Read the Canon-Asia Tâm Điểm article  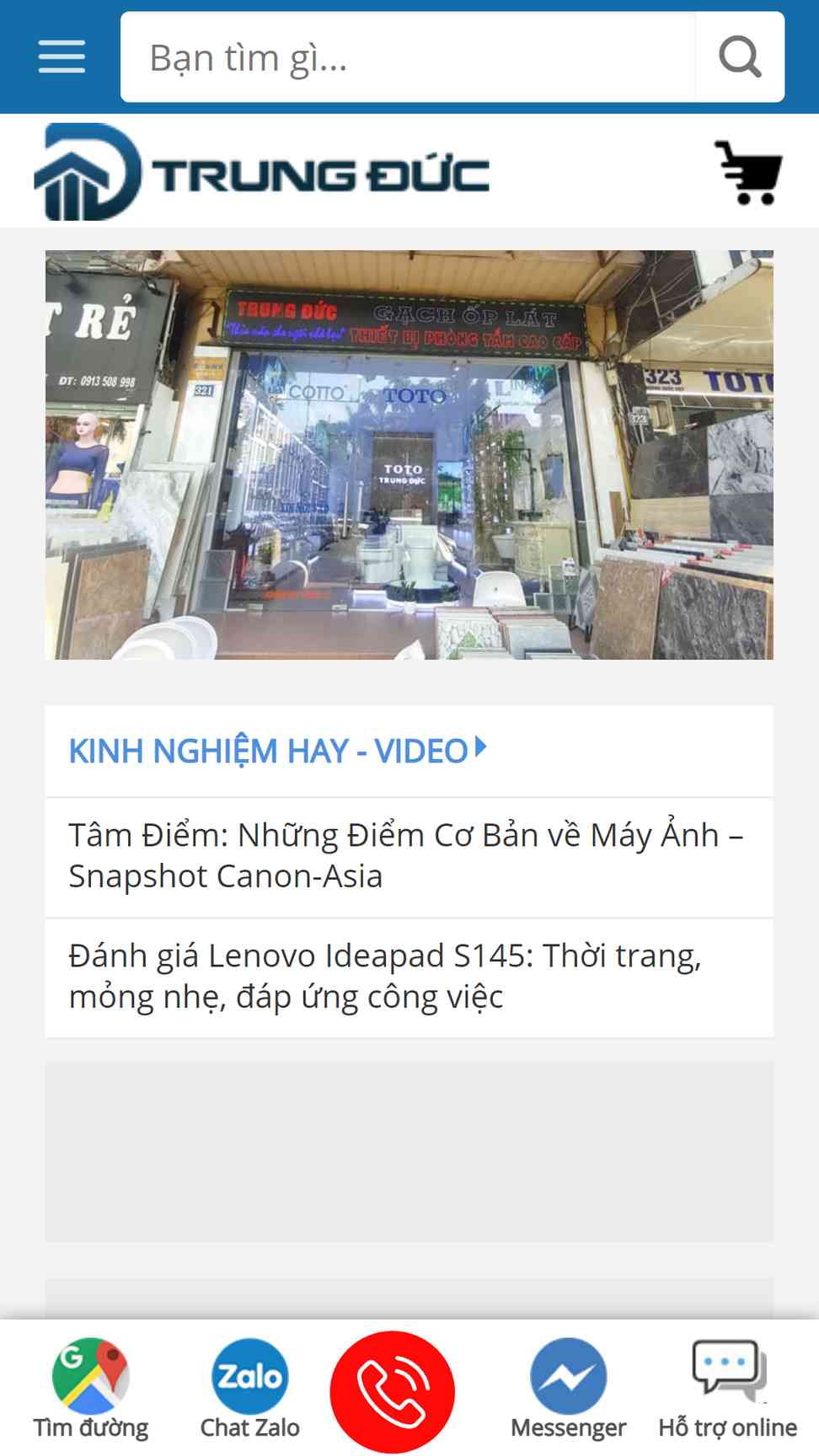(404, 855)
